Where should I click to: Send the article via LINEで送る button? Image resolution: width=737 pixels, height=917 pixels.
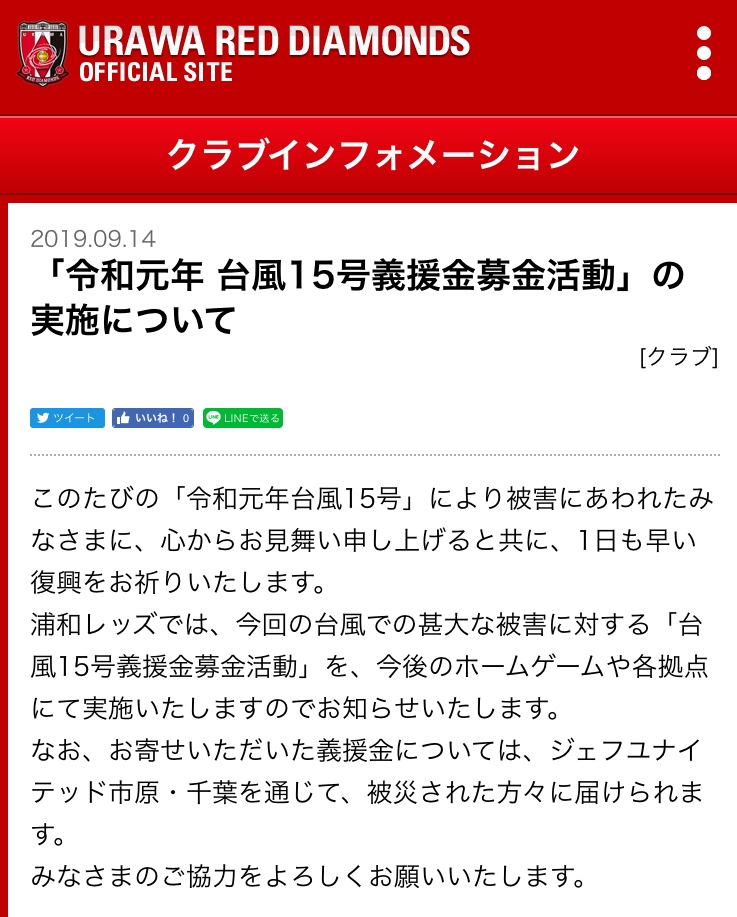click(x=243, y=418)
